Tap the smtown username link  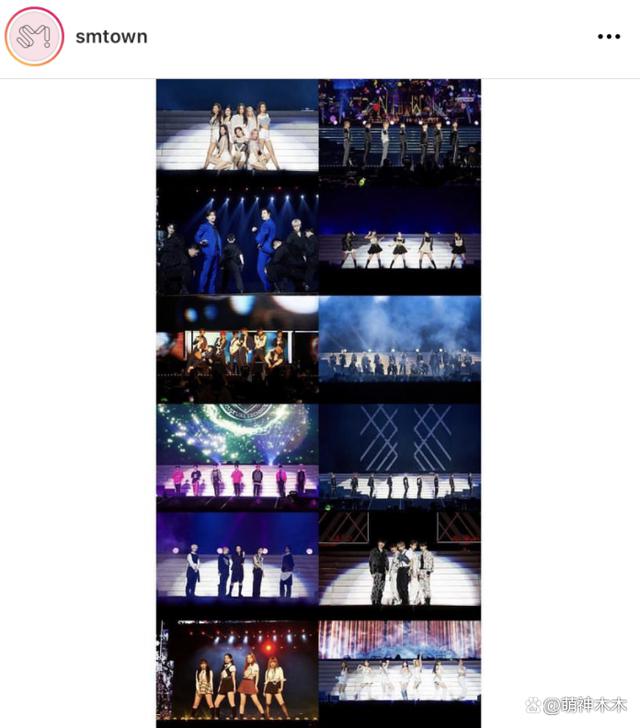111,36
